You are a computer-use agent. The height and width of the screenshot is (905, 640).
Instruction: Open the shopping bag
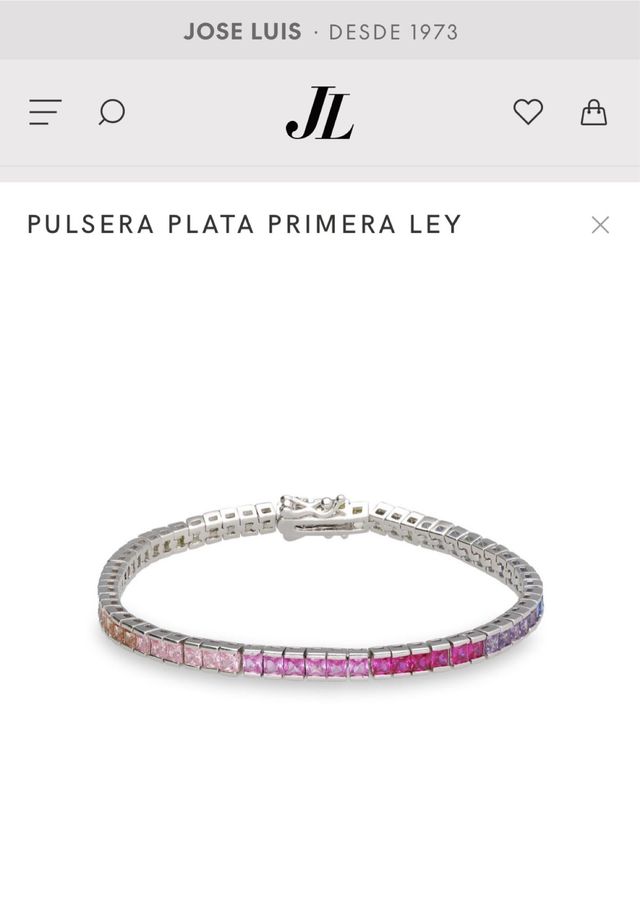pyautogui.click(x=594, y=112)
